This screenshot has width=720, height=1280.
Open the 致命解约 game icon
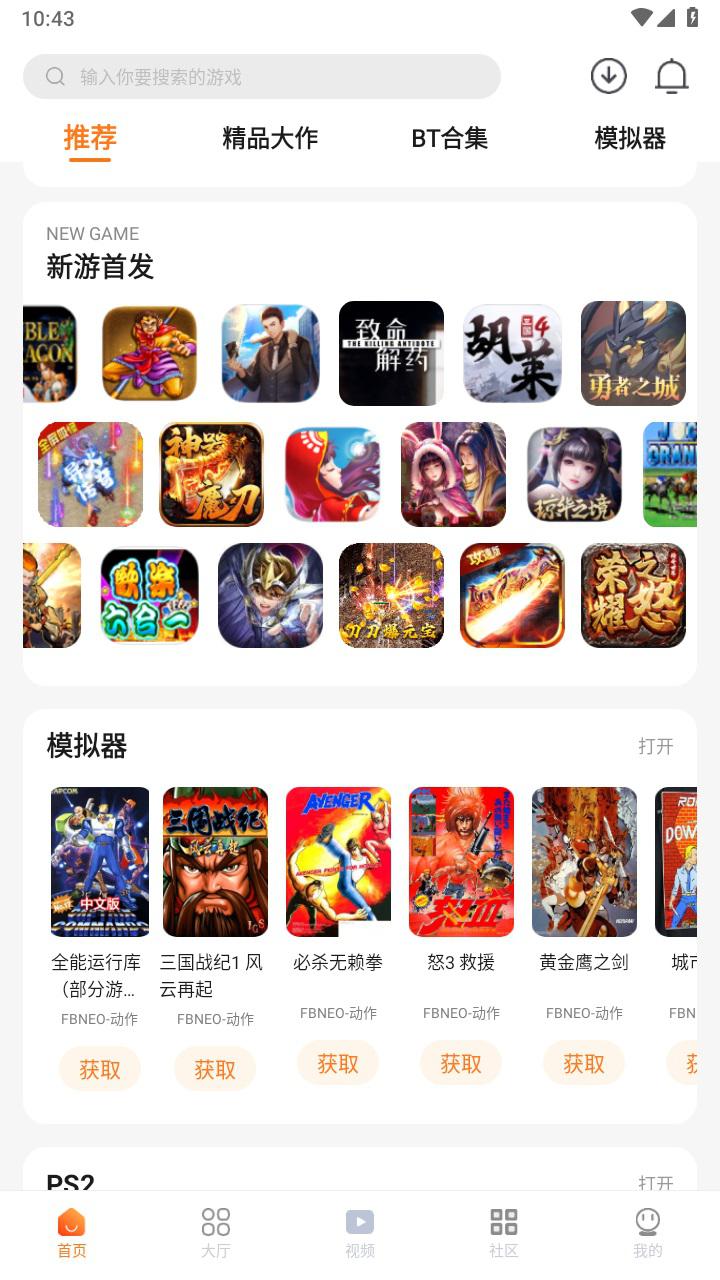(x=391, y=354)
